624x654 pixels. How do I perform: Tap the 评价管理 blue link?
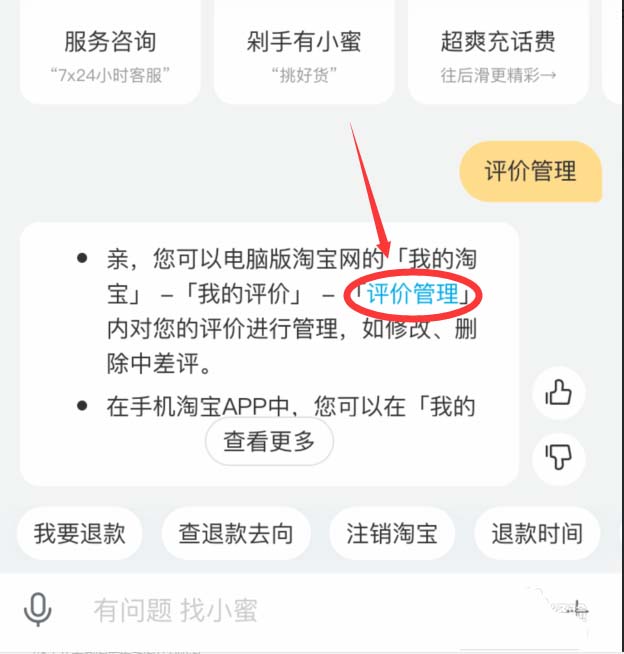pos(412,294)
